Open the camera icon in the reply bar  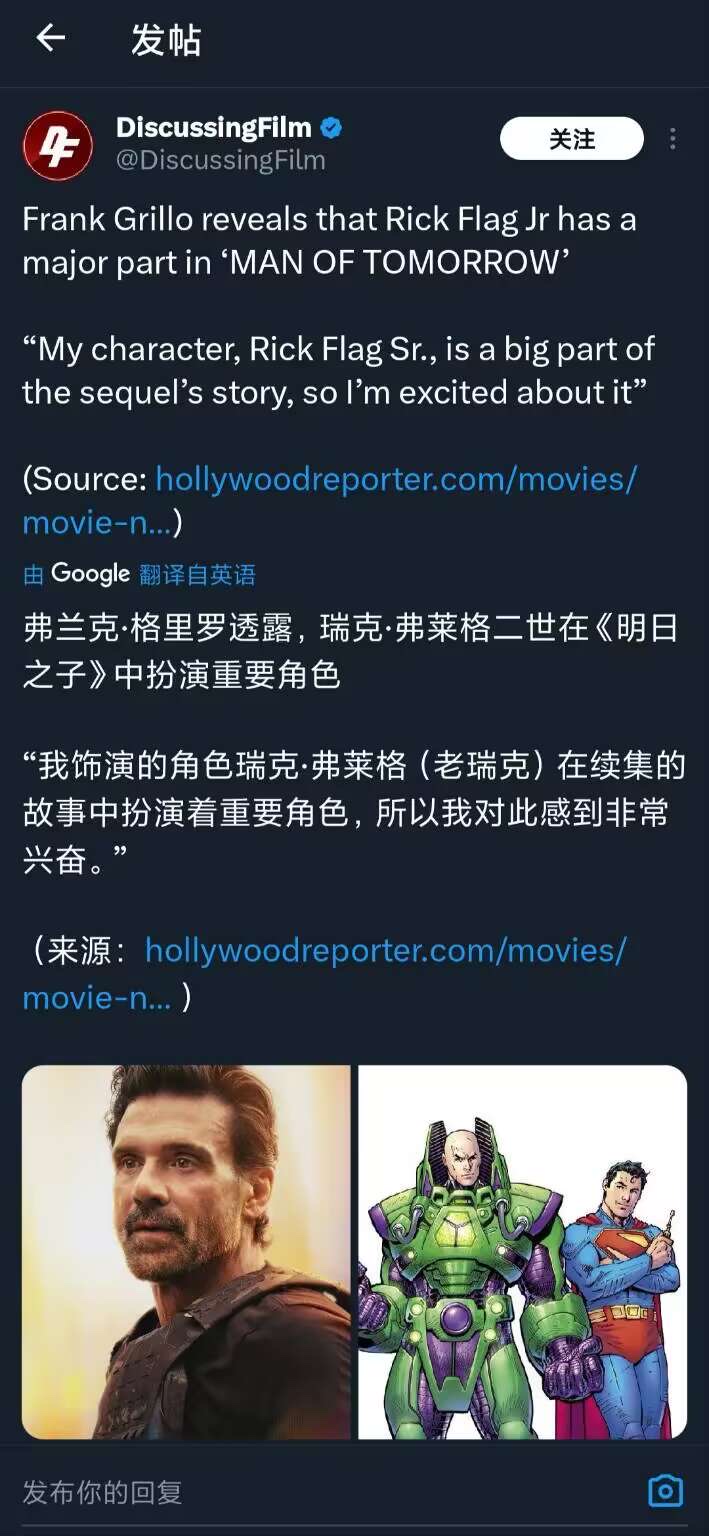click(x=665, y=1491)
